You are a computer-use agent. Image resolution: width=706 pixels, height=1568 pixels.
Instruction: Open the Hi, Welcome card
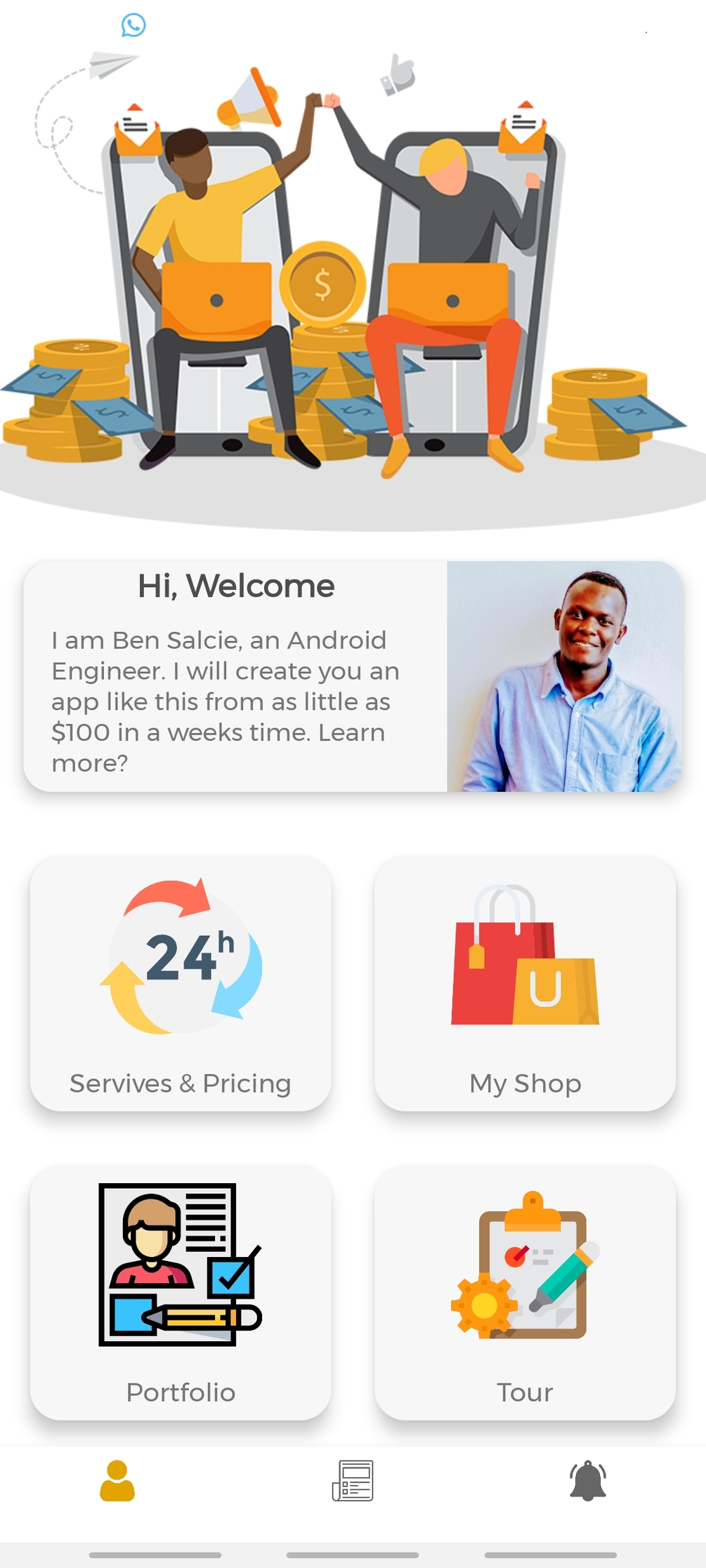coord(353,676)
